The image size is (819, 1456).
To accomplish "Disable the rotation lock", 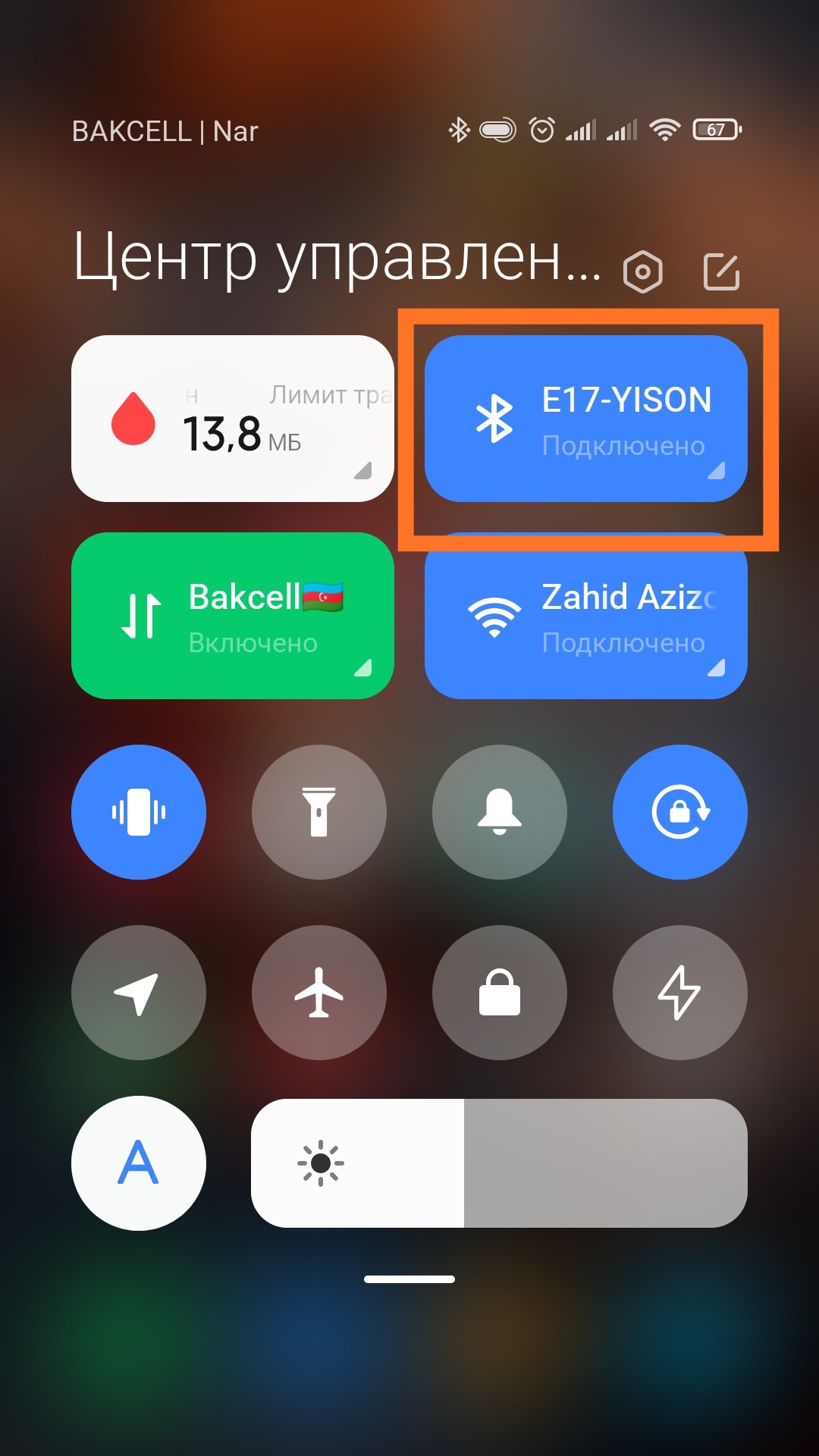I will tap(680, 812).
